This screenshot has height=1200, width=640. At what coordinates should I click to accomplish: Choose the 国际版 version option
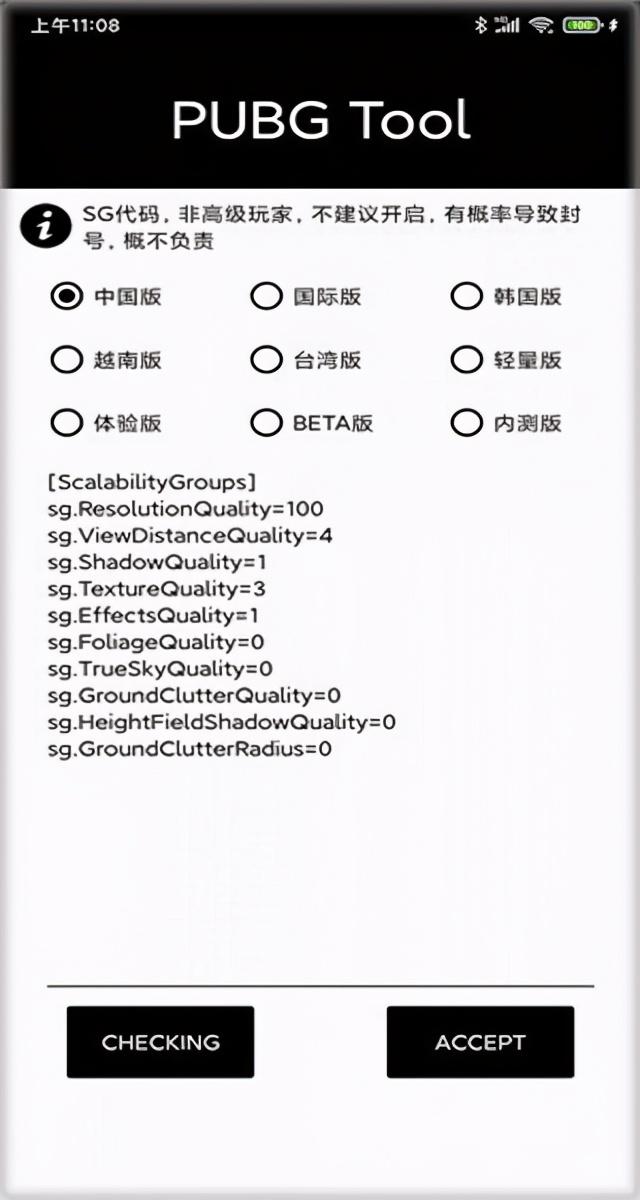point(266,296)
